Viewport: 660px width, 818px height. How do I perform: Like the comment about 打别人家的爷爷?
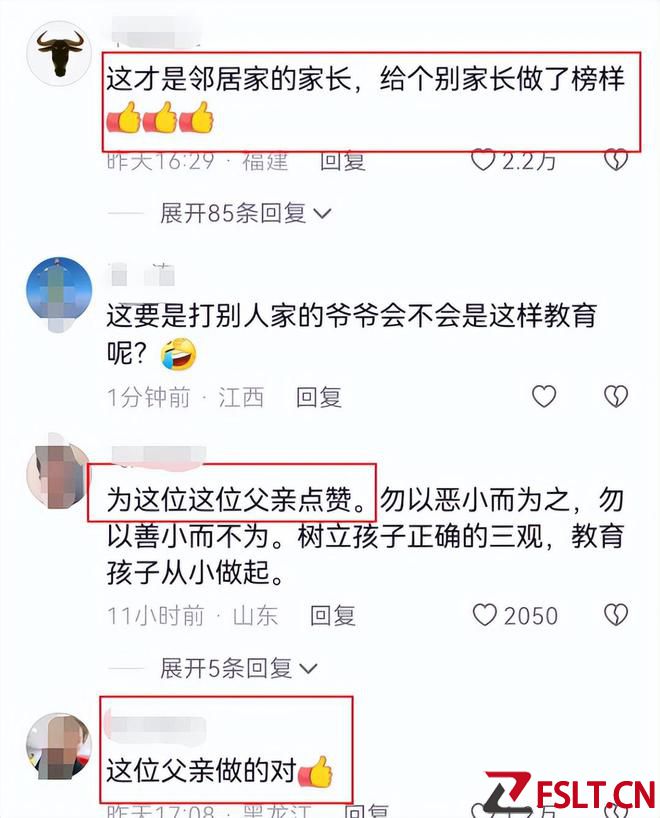point(543,397)
